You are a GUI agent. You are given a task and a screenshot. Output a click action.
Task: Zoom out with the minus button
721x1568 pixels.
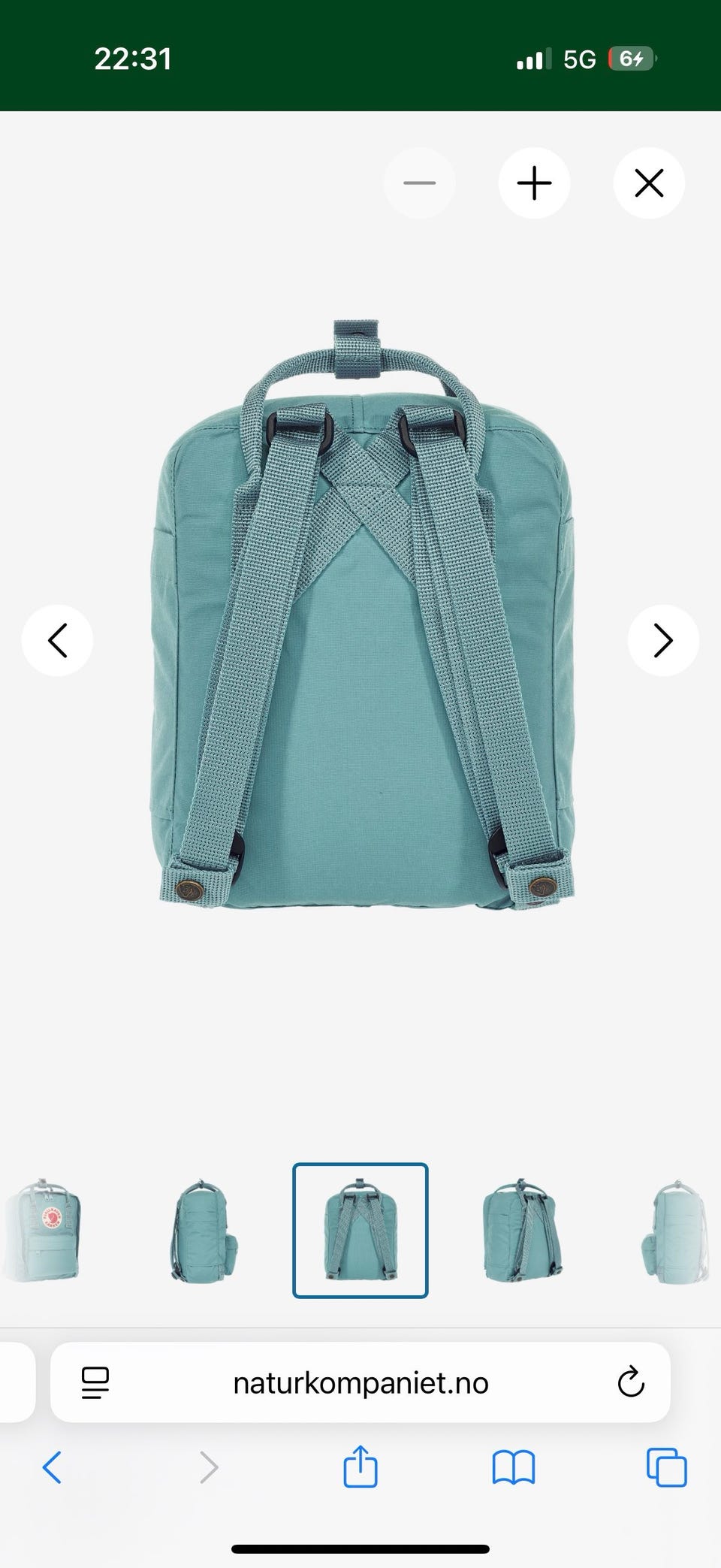click(419, 183)
